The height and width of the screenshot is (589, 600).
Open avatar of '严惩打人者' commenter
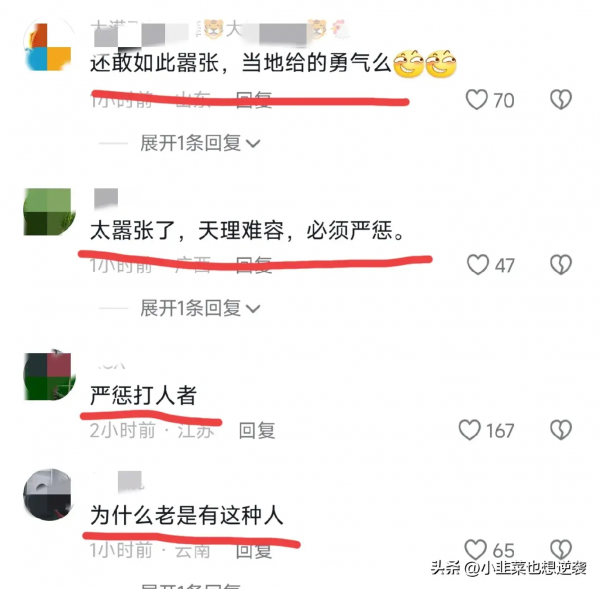coord(47,377)
